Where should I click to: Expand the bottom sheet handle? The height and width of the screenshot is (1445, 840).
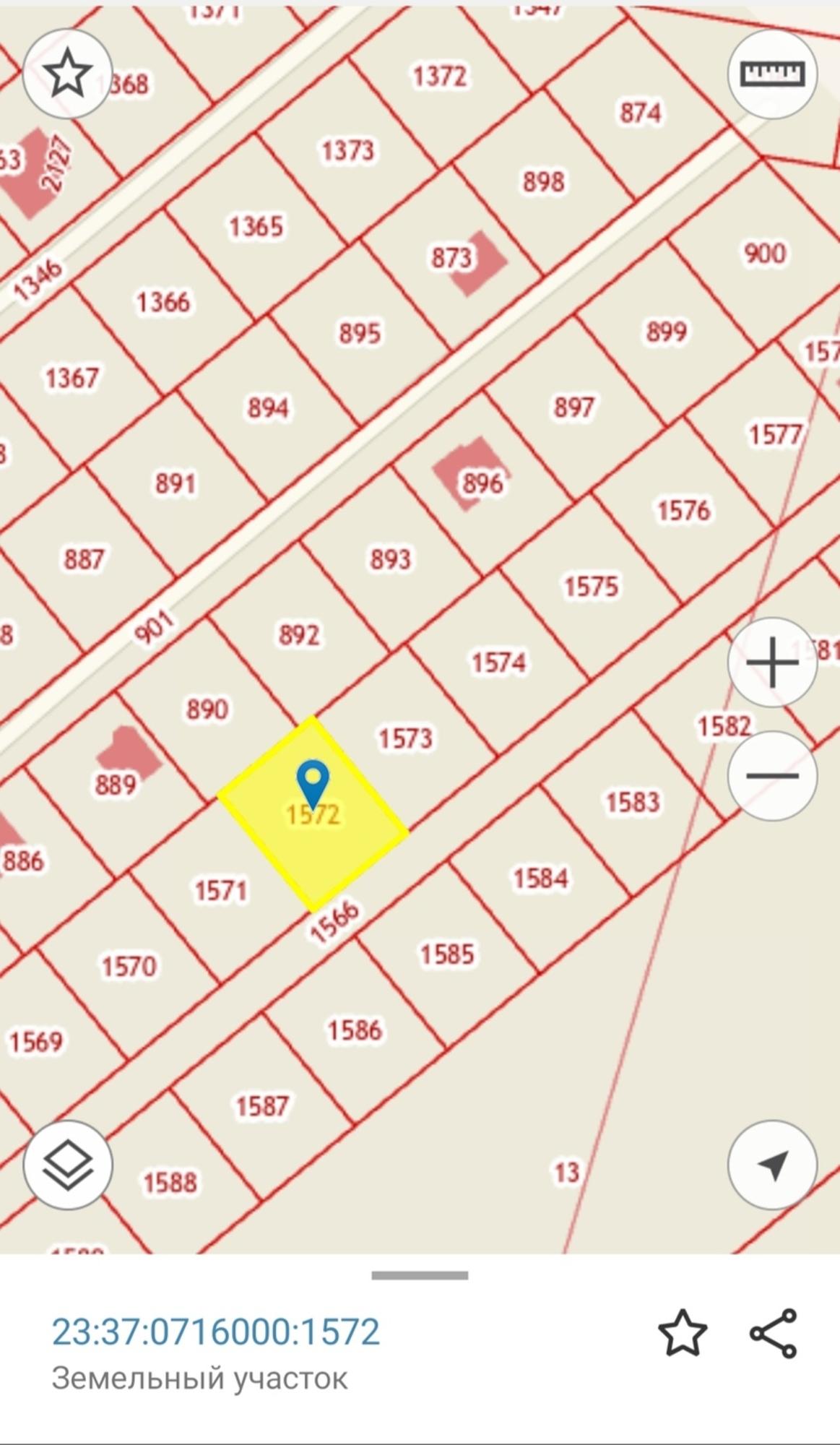point(420,1275)
